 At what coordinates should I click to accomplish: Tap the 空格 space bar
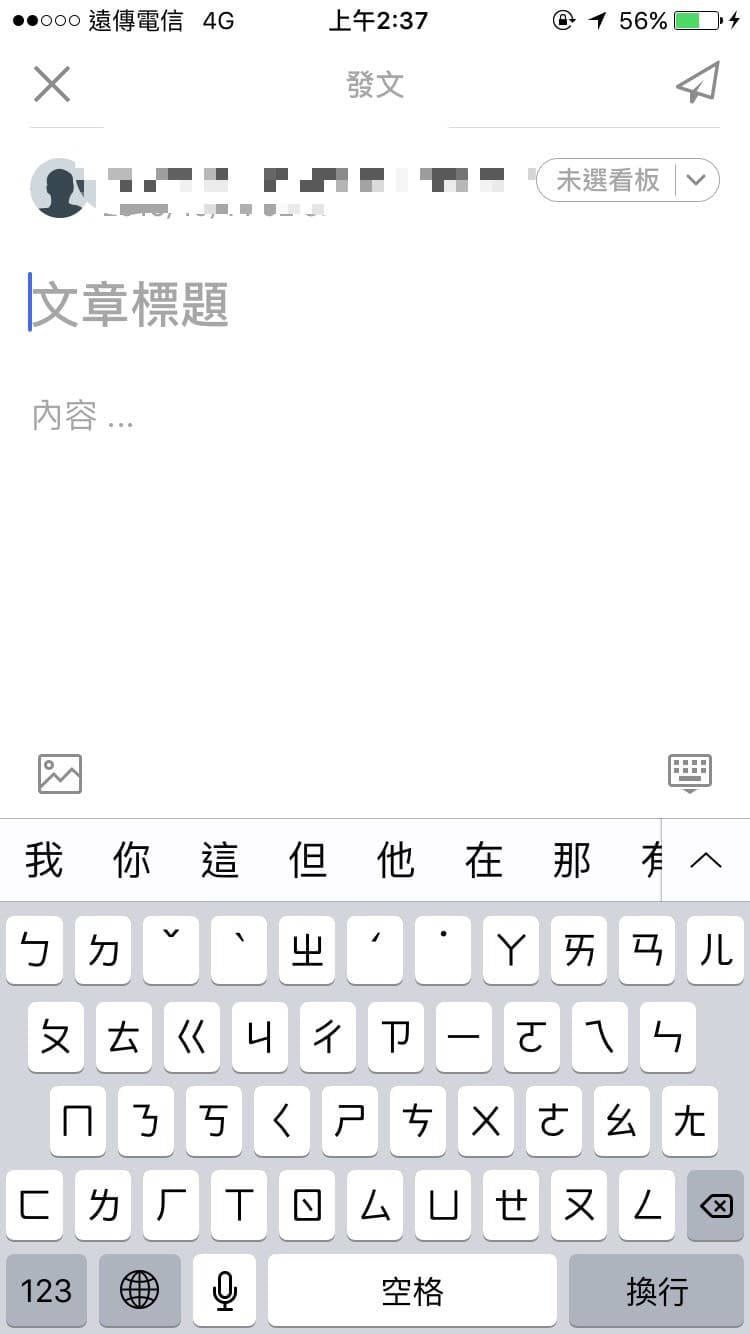(x=412, y=1290)
